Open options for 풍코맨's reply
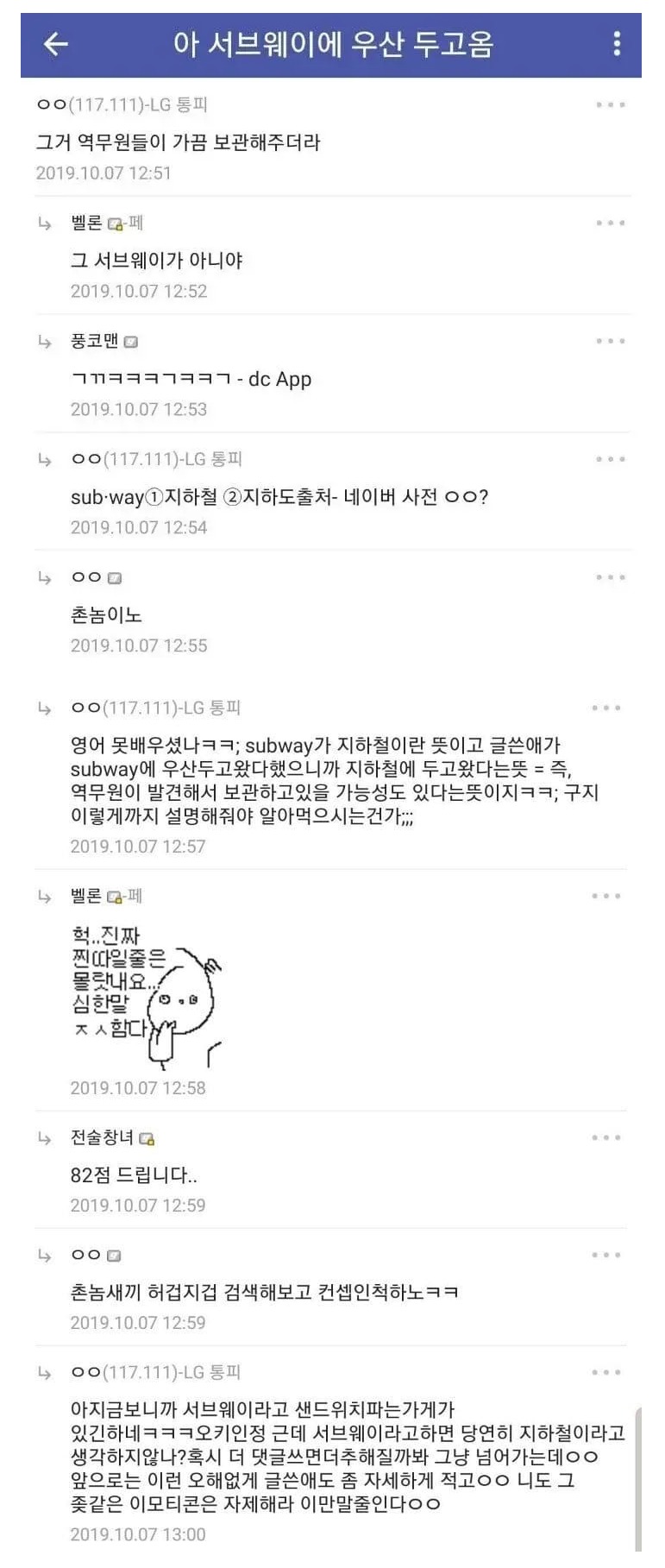This screenshot has height=1568, width=665. [x=610, y=342]
